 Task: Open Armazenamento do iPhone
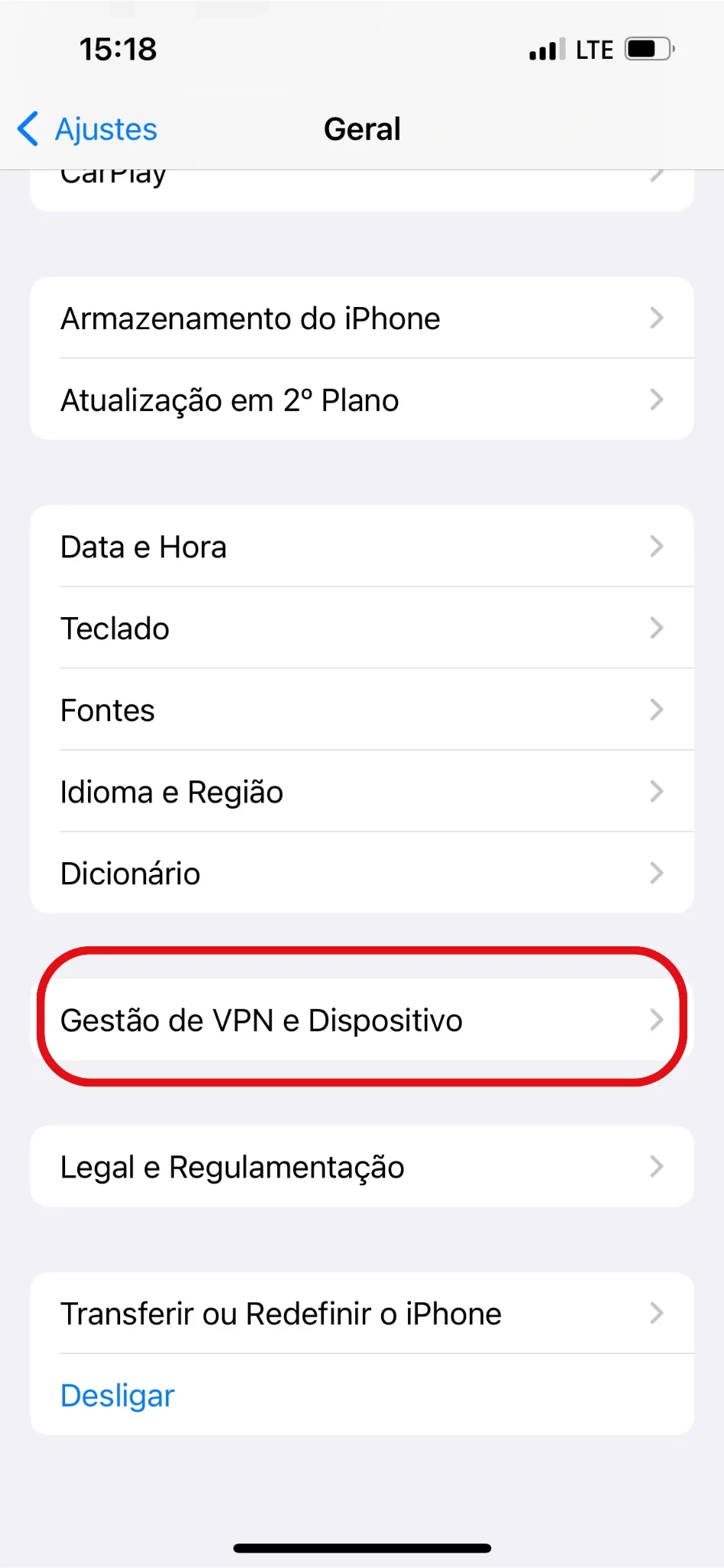pyautogui.click(x=361, y=318)
